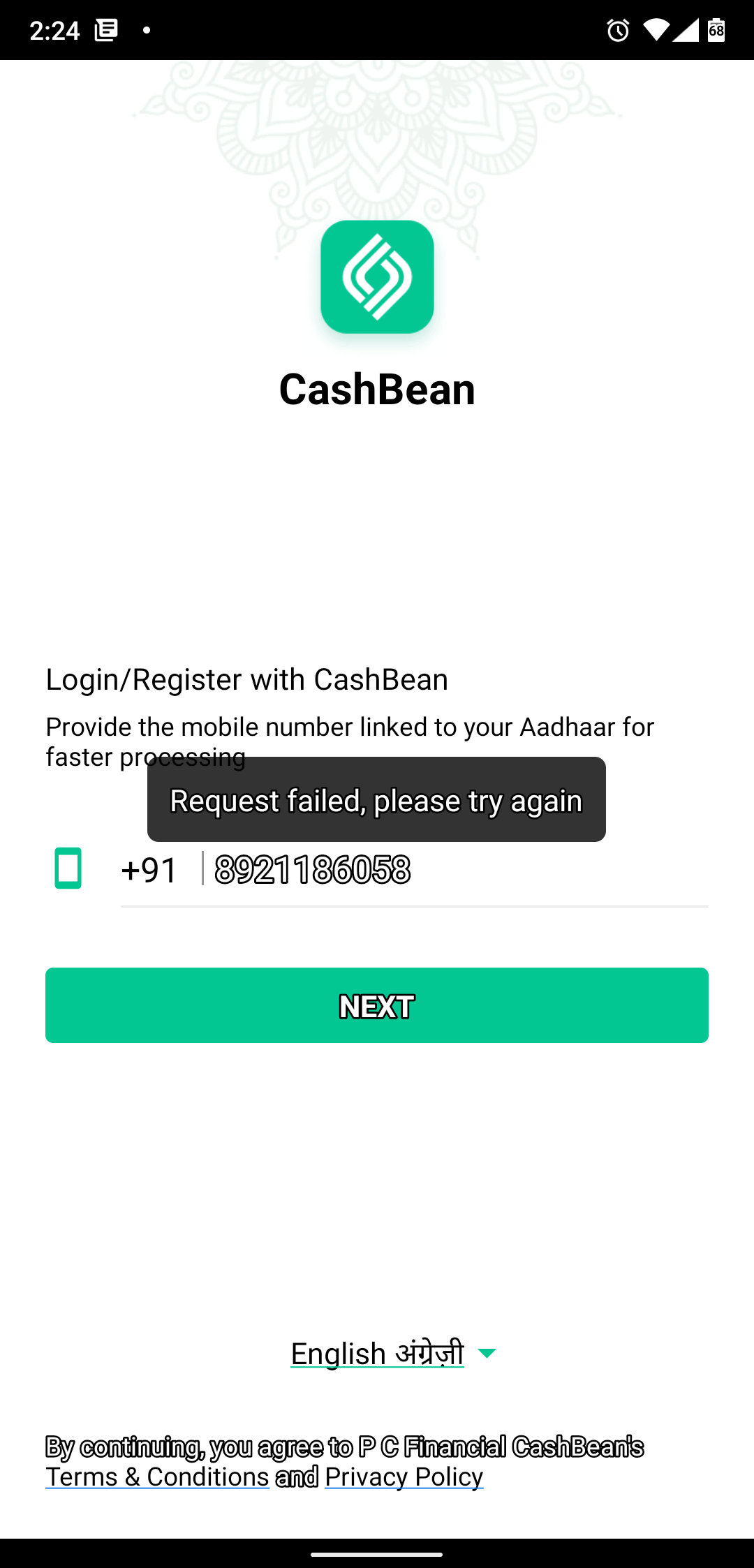Tap the mobile number input field
Screen dimensions: 754x1568
click(454, 870)
